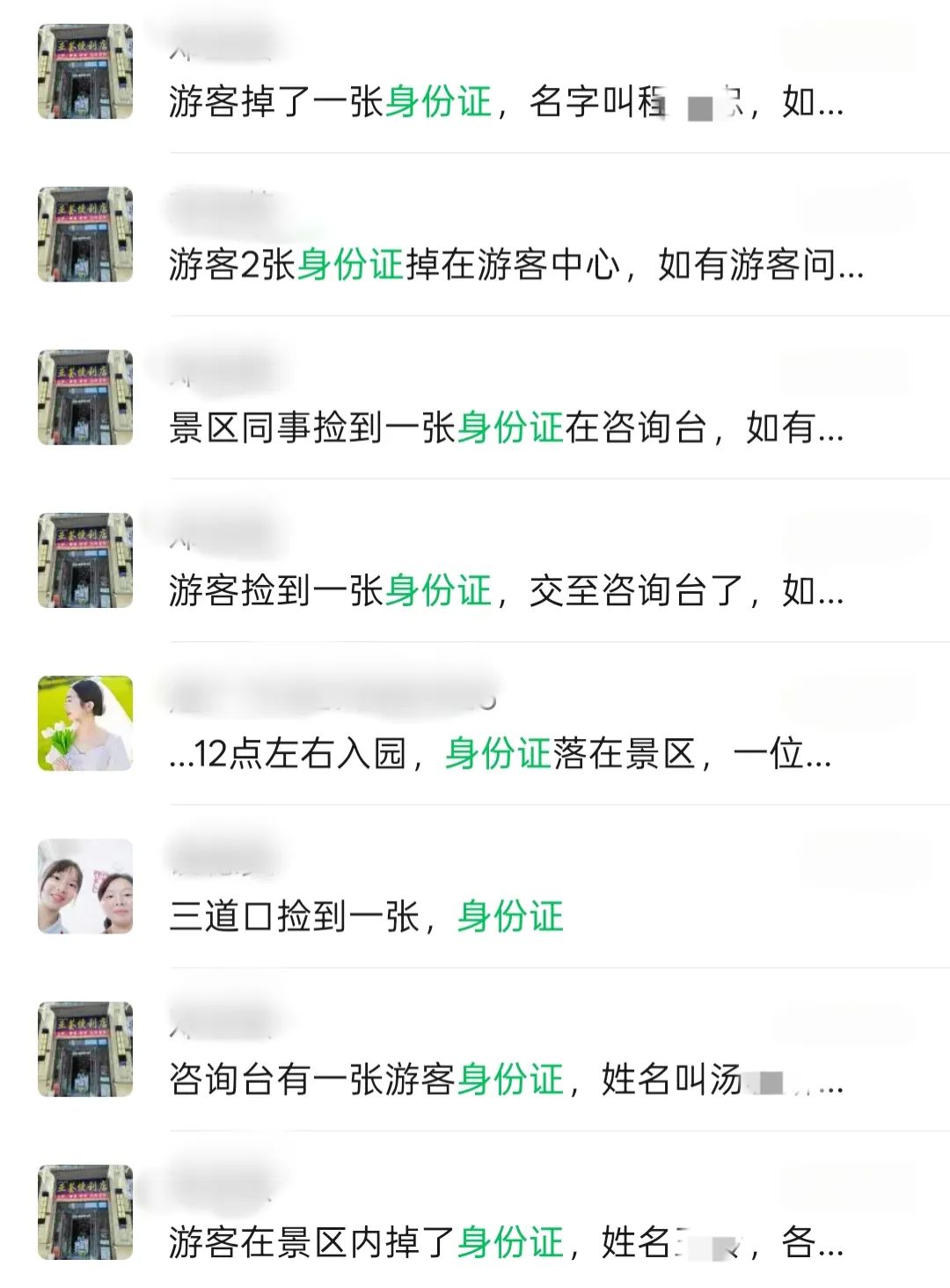The height and width of the screenshot is (1288, 950).
Task: Open result '景区同事捡到一张身份证在咨询台'
Action: [506, 428]
